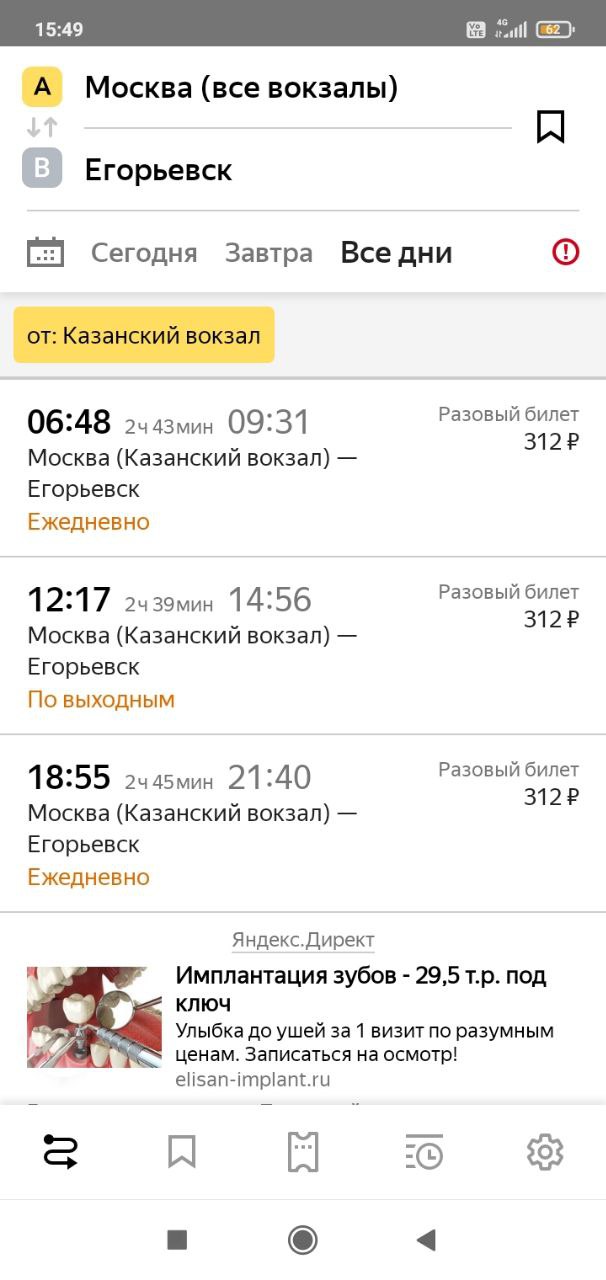Open the 06:48 train to Егорьевск
The height and width of the screenshot is (1280, 606).
(x=303, y=468)
